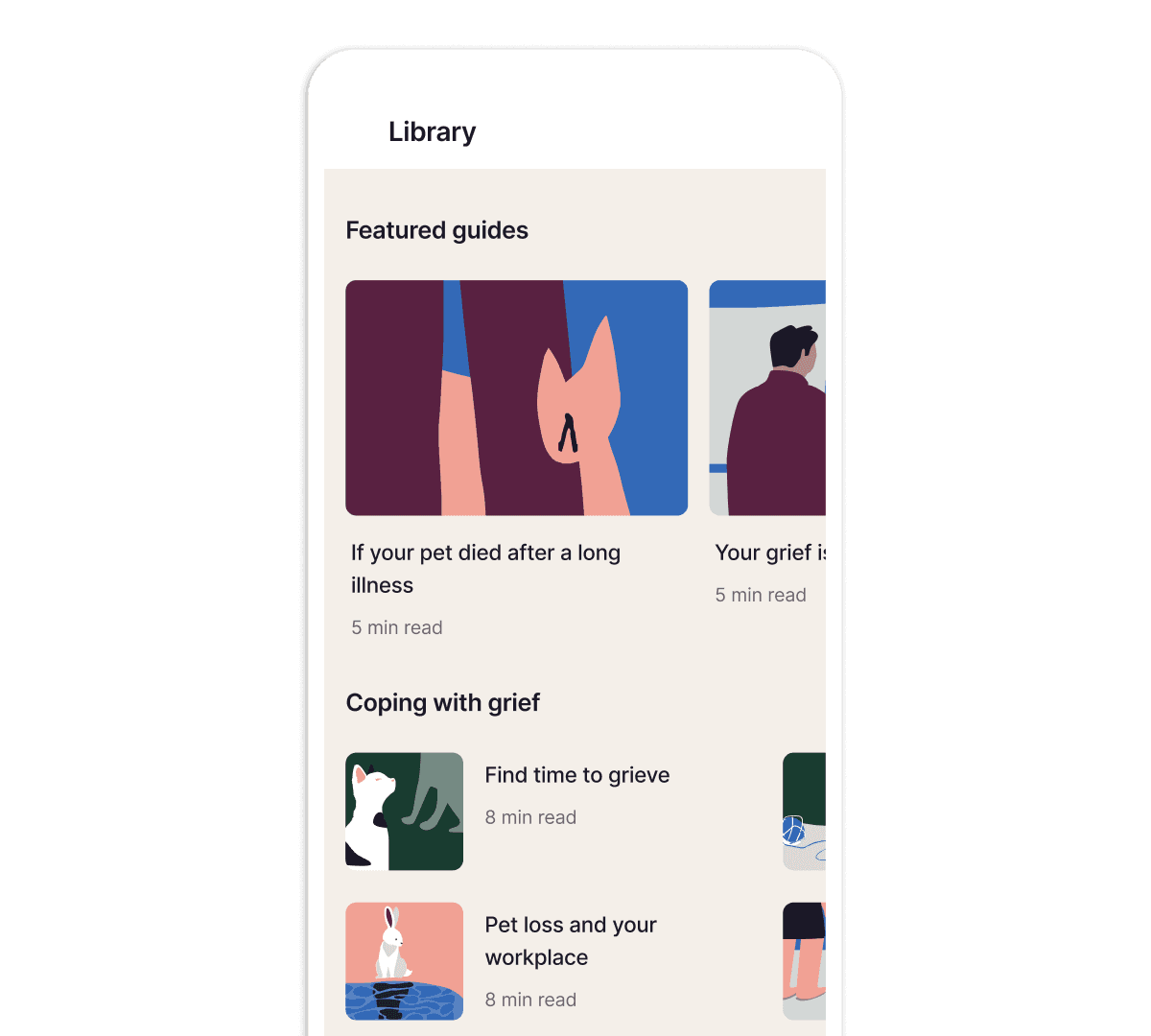Open the guide about pet dying after long illness
The height and width of the screenshot is (1036, 1151).
[516, 398]
